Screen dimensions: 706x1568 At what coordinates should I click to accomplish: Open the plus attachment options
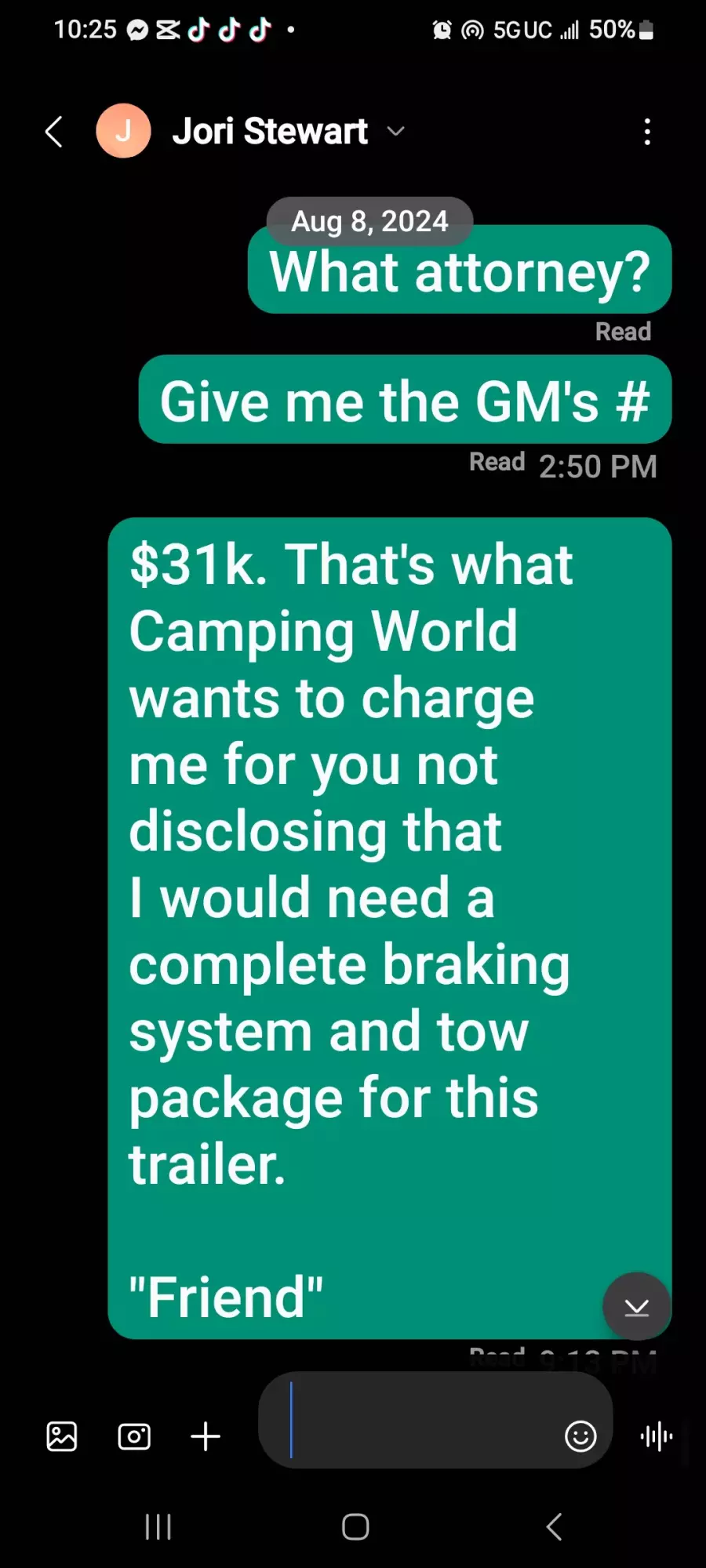coord(206,1436)
